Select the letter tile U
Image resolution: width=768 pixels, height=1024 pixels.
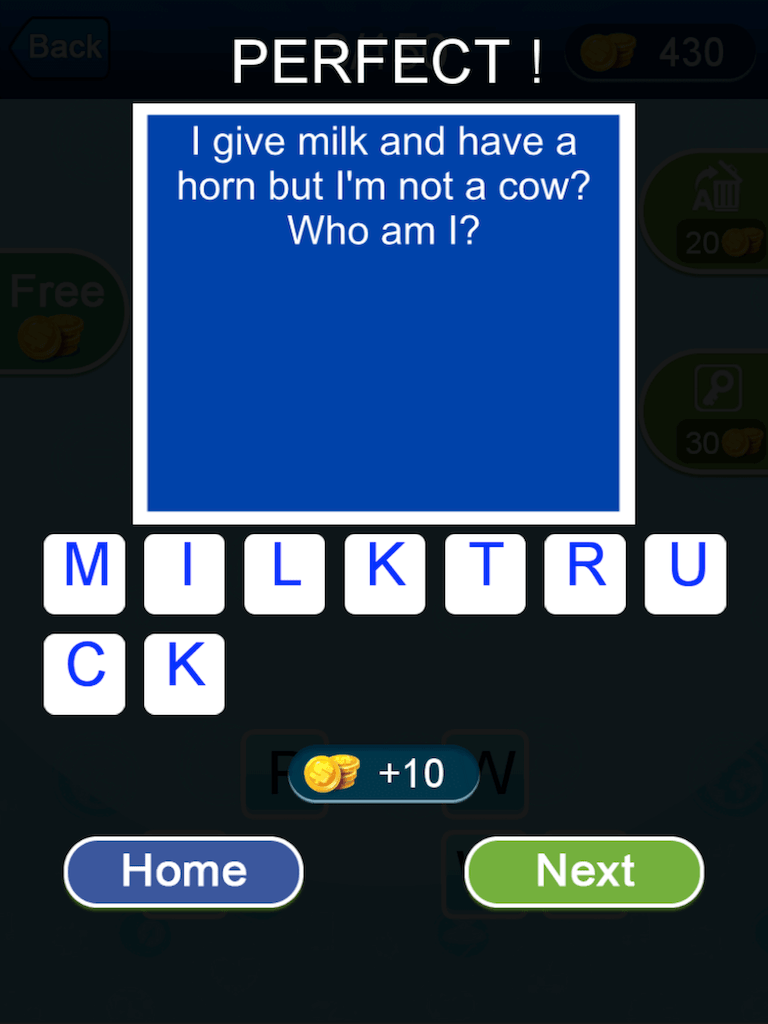point(684,573)
